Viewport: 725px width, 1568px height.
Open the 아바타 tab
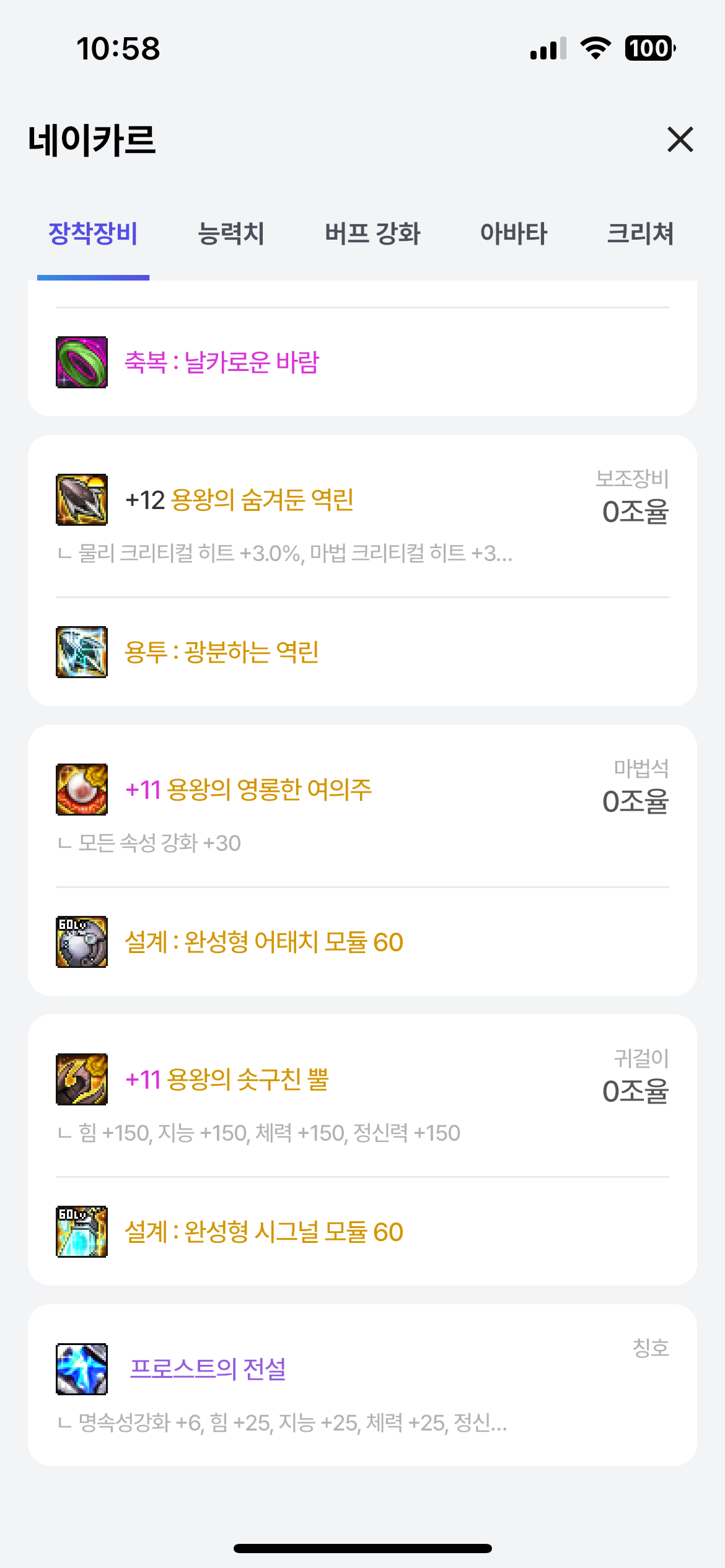pyautogui.click(x=513, y=233)
